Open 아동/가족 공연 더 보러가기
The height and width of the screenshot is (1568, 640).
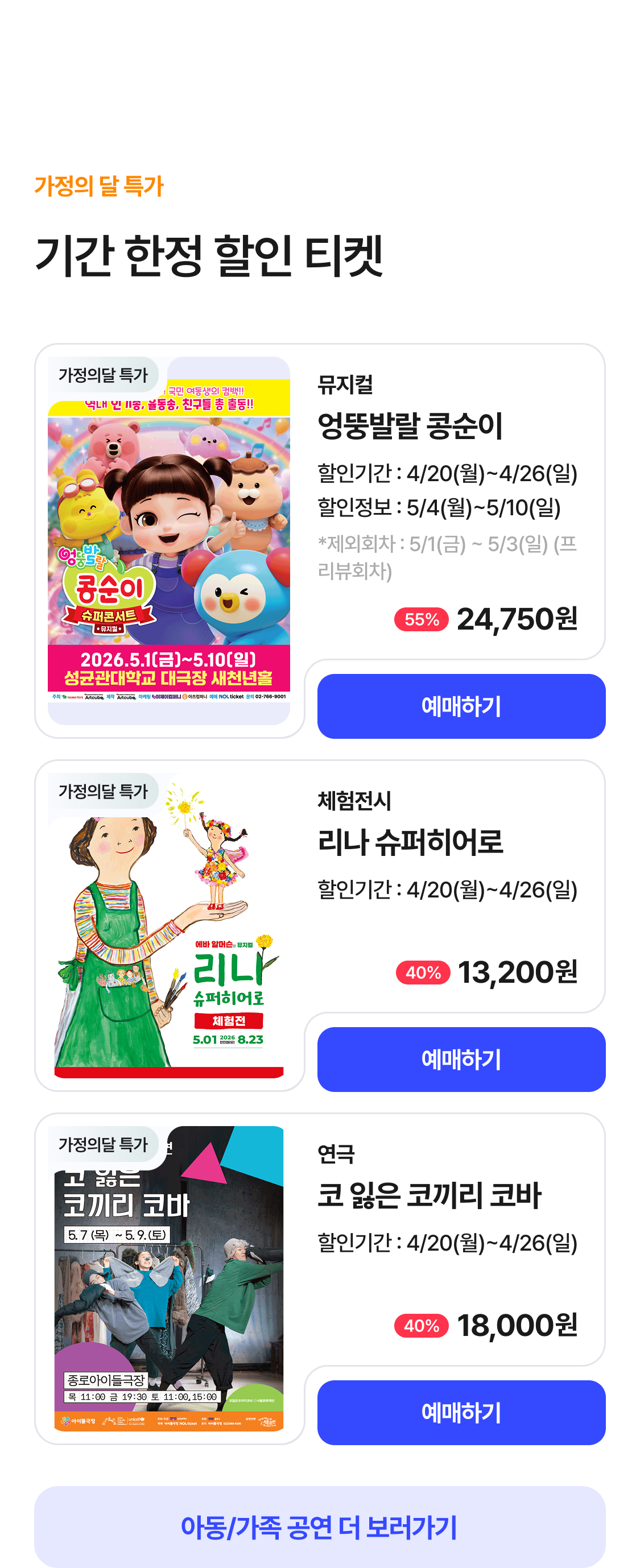[320, 1526]
